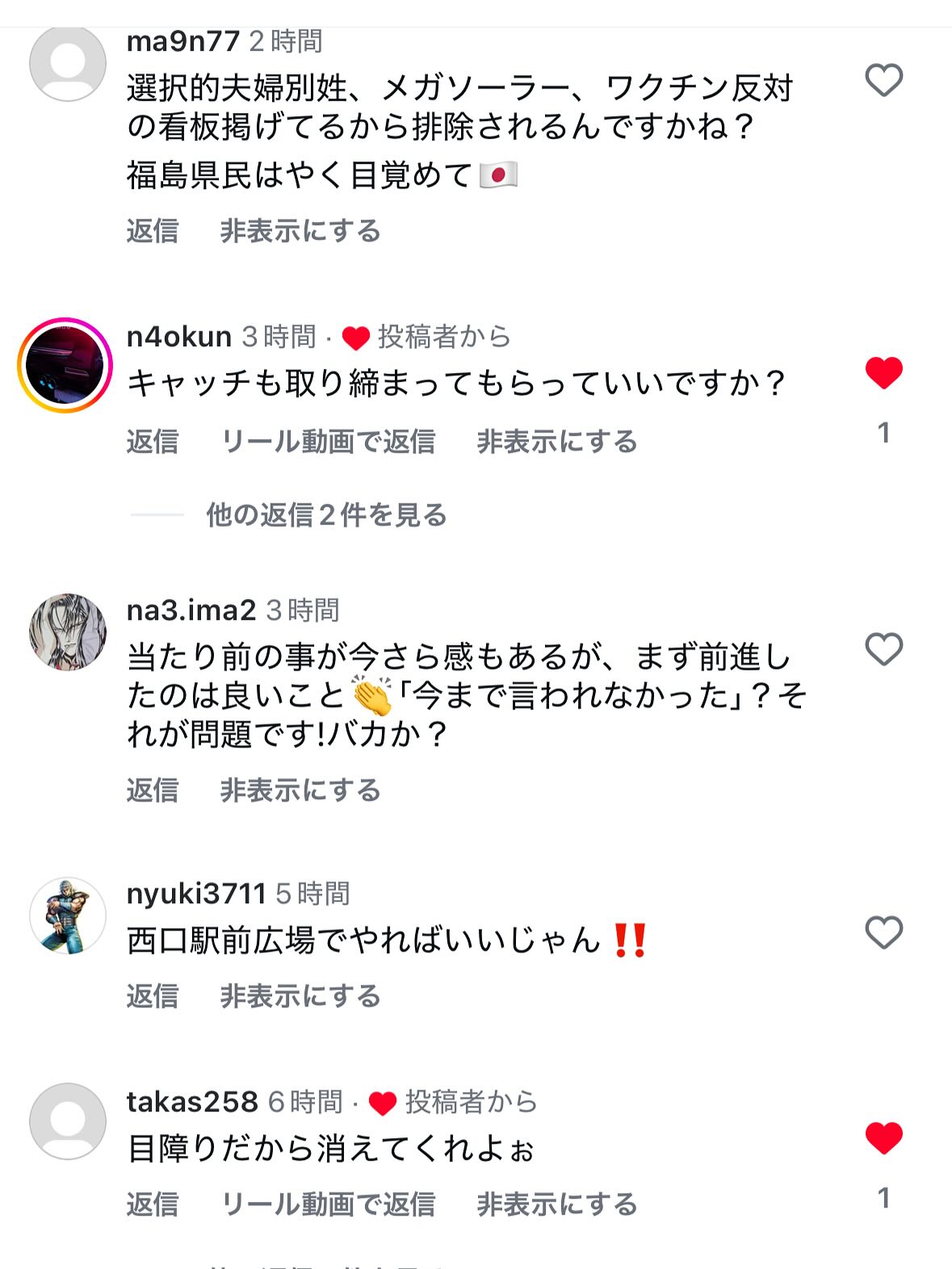
Task: Hide n4okun's comment with 非表示にする
Action: coord(556,442)
